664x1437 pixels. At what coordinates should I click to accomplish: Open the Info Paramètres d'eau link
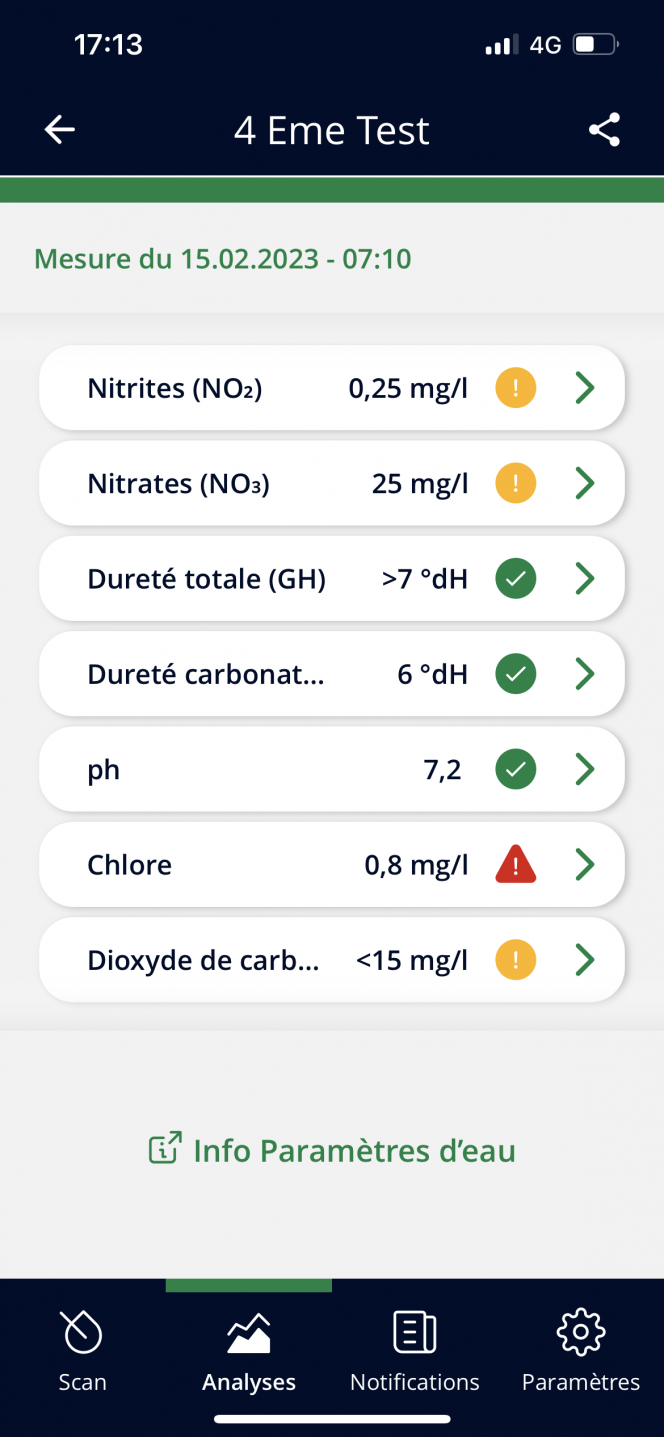click(x=332, y=1150)
